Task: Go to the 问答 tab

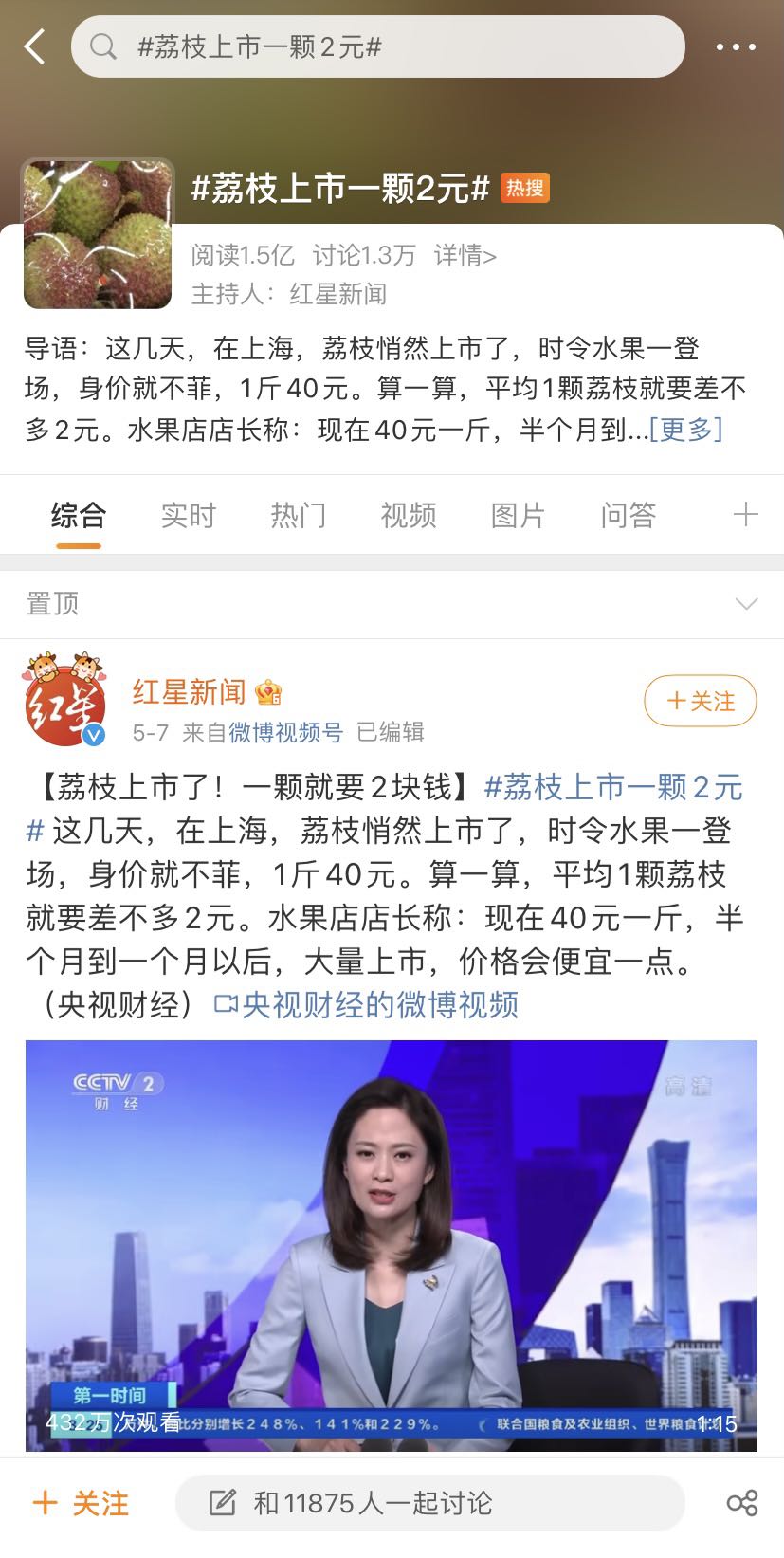Action: (x=628, y=515)
